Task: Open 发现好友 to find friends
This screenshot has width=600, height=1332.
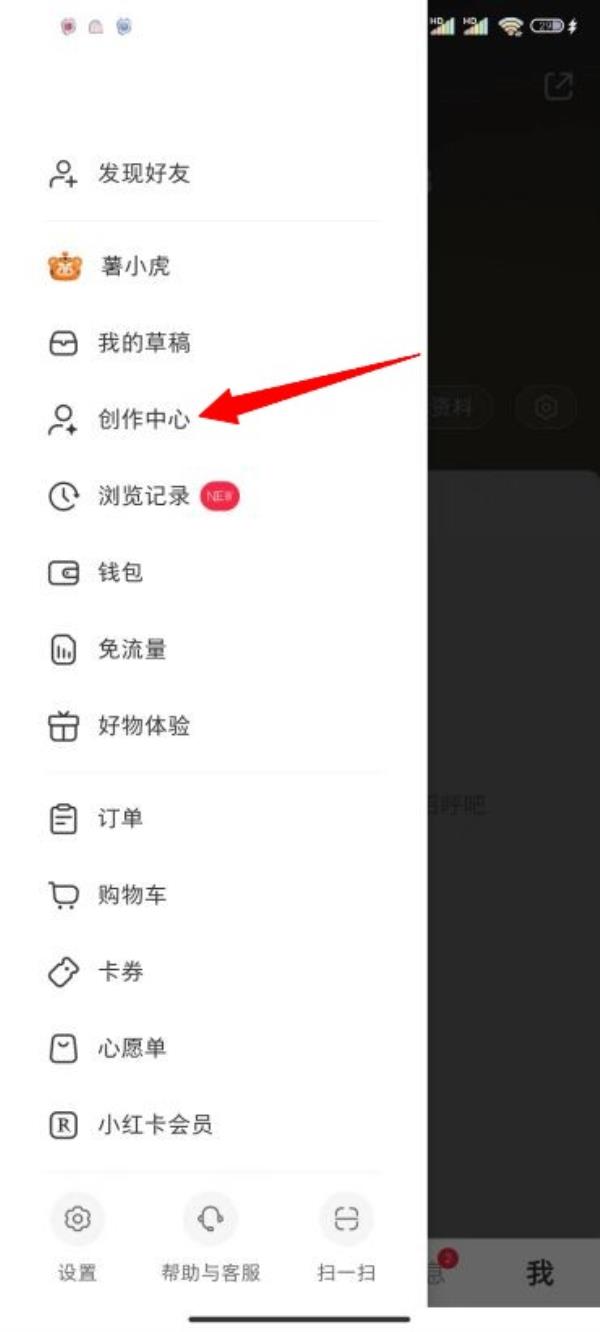Action: (x=142, y=174)
